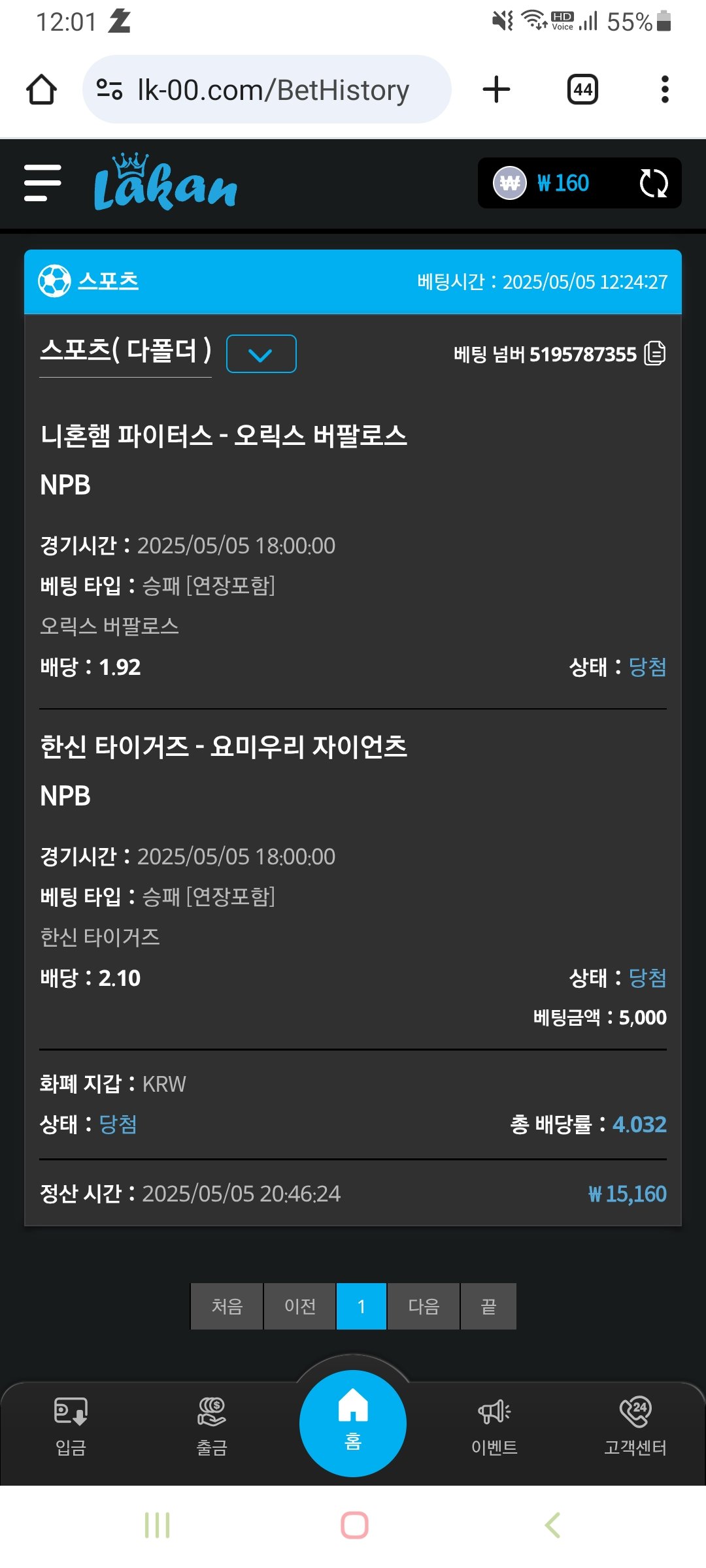Viewport: 706px width, 1568px height.
Task: Tap the system back button
Action: [552, 1526]
